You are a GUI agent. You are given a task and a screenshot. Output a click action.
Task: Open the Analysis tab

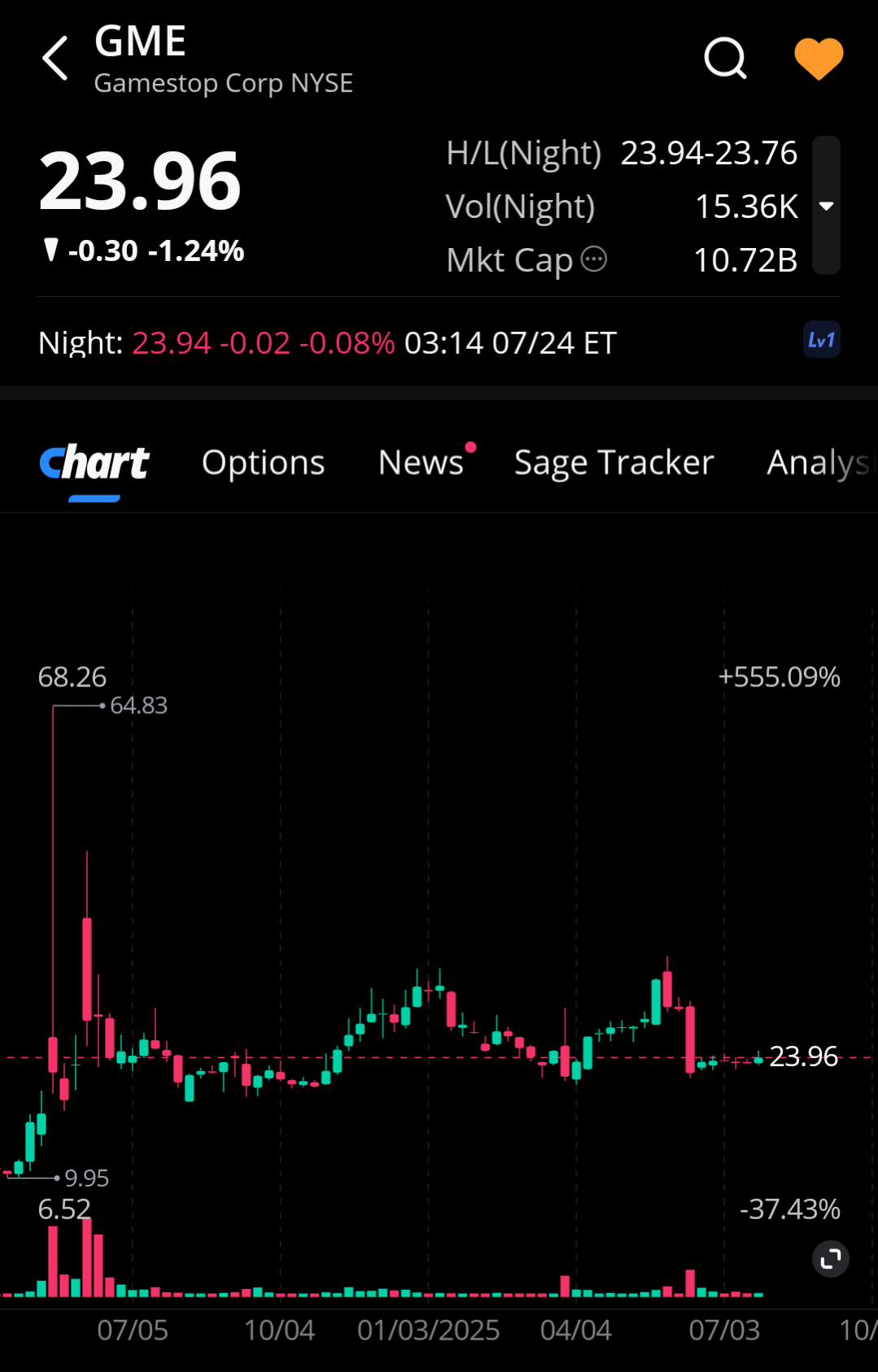(818, 463)
